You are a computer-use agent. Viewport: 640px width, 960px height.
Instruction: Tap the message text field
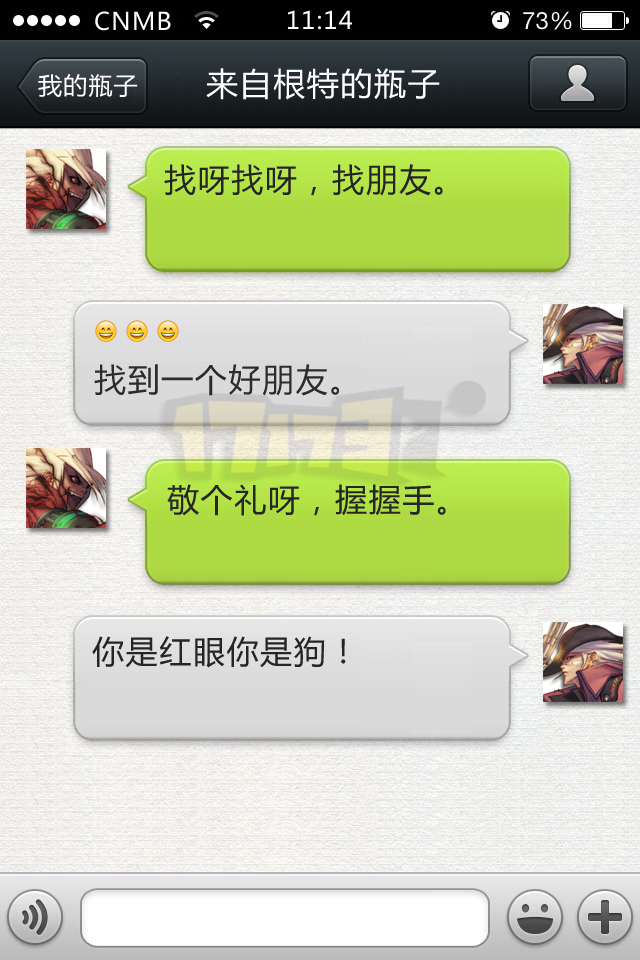285,917
